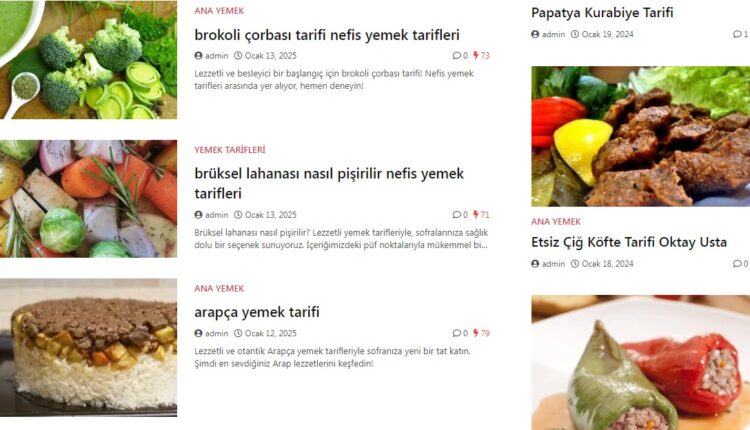Open the stuffed peppers photo thumbnail
This screenshot has height=430, width=750.
640,363
